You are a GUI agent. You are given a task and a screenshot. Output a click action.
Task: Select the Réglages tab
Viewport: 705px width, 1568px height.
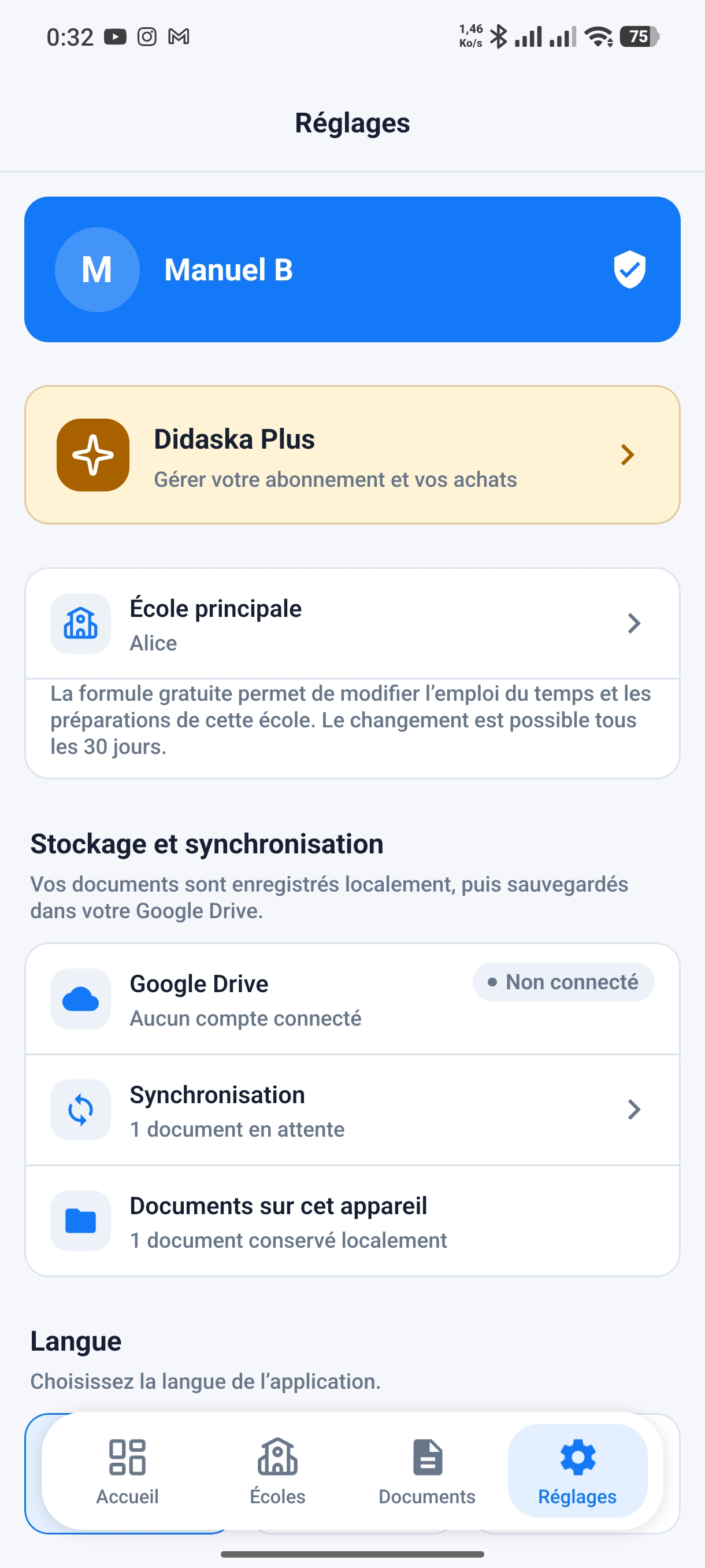tap(577, 1471)
